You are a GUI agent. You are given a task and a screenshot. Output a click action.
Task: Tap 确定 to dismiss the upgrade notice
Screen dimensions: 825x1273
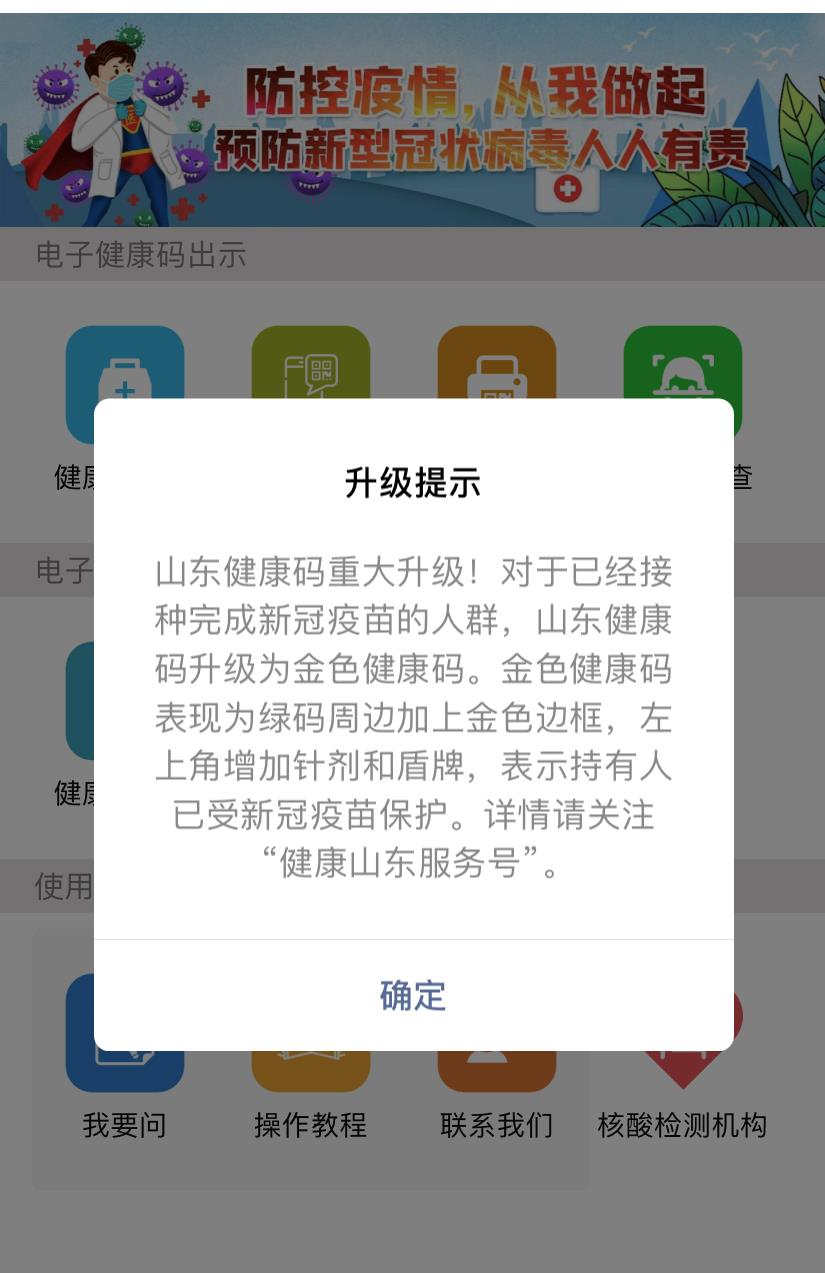click(413, 995)
